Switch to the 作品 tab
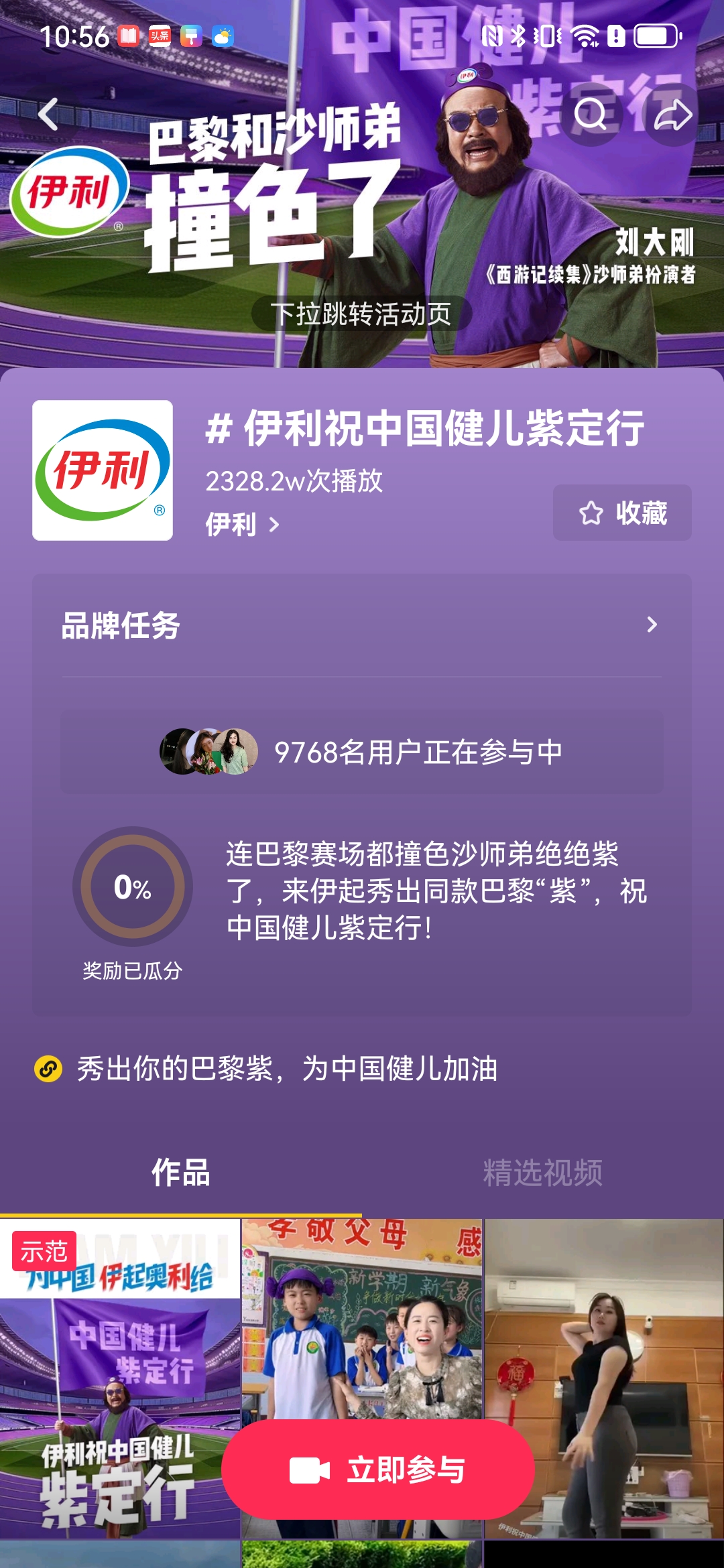The width and height of the screenshot is (724, 1568). click(x=181, y=1173)
